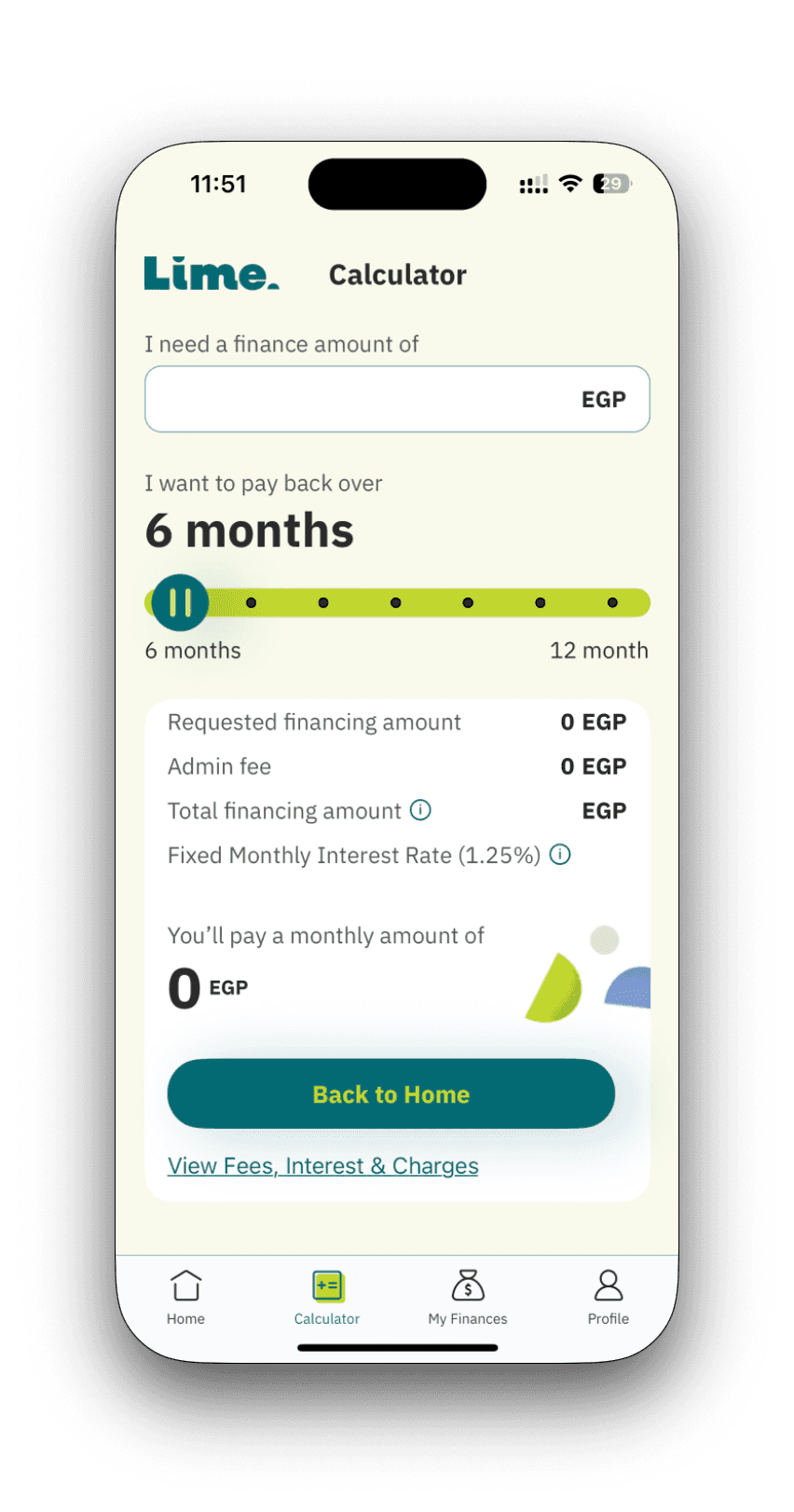This screenshot has height=1512, width=794.
Task: Open info icon beside Fixed Monthly Interest Rate
Action: [560, 855]
